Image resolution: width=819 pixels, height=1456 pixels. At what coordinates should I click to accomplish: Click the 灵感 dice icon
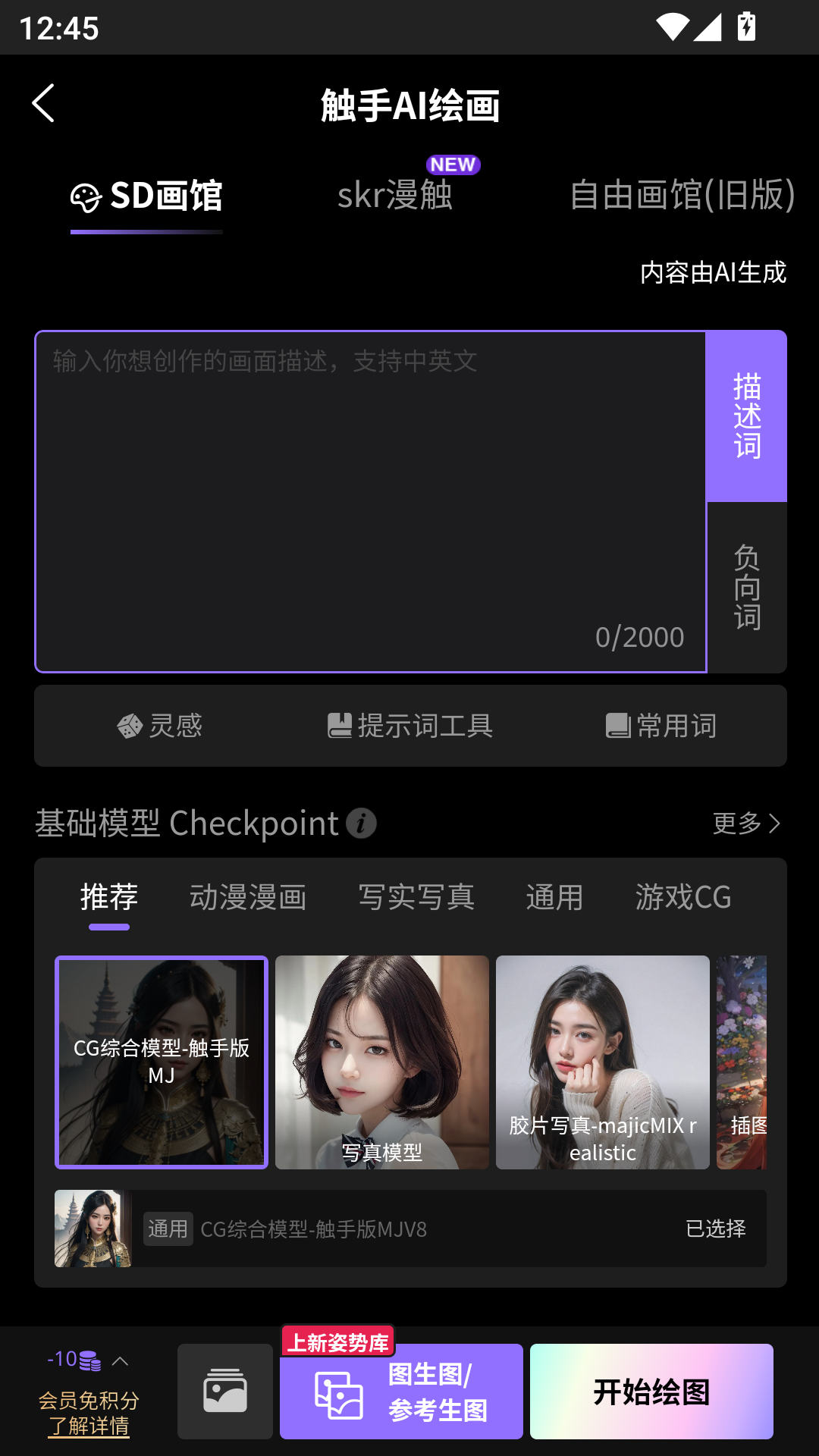130,726
